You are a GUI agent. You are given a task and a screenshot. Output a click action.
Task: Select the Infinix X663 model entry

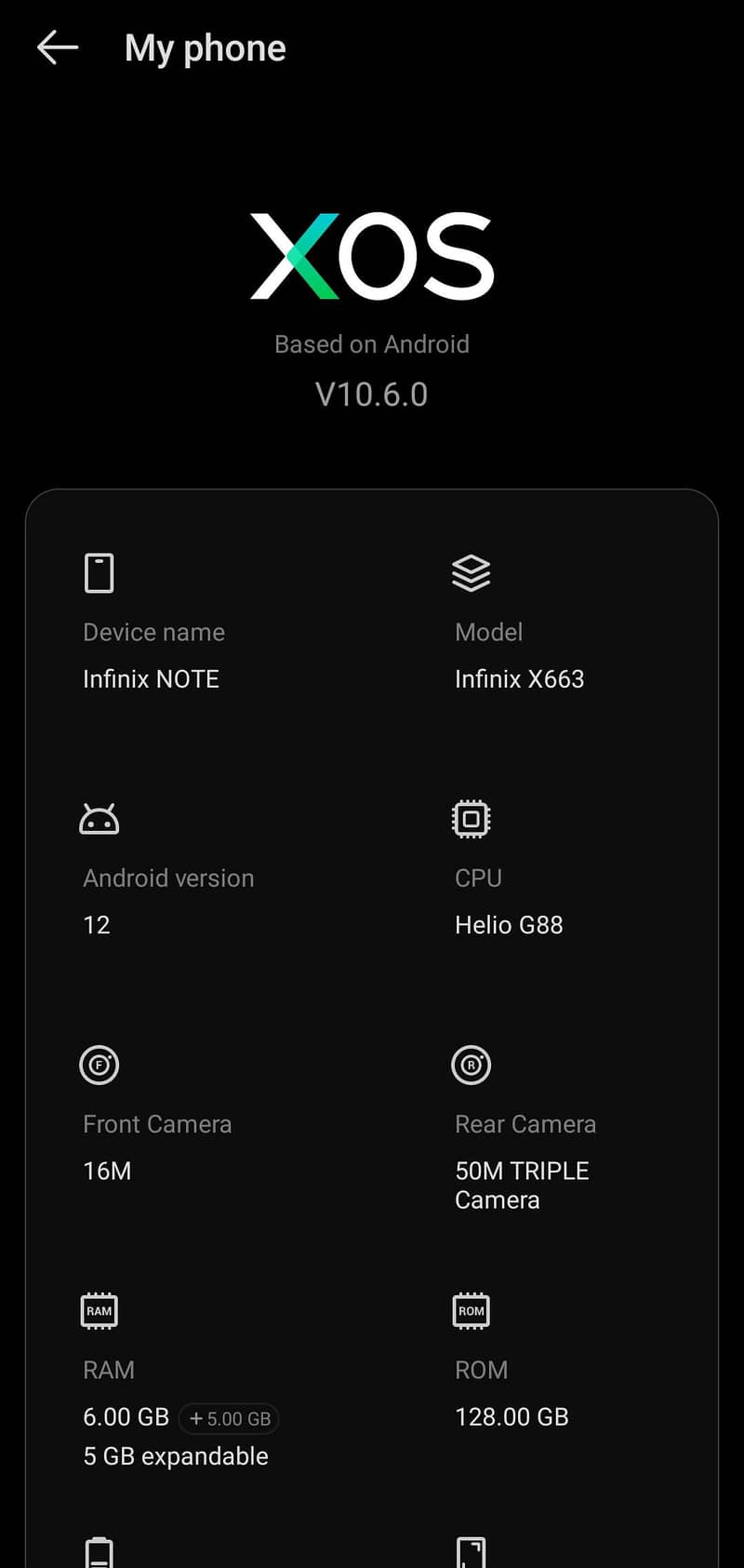(x=519, y=678)
